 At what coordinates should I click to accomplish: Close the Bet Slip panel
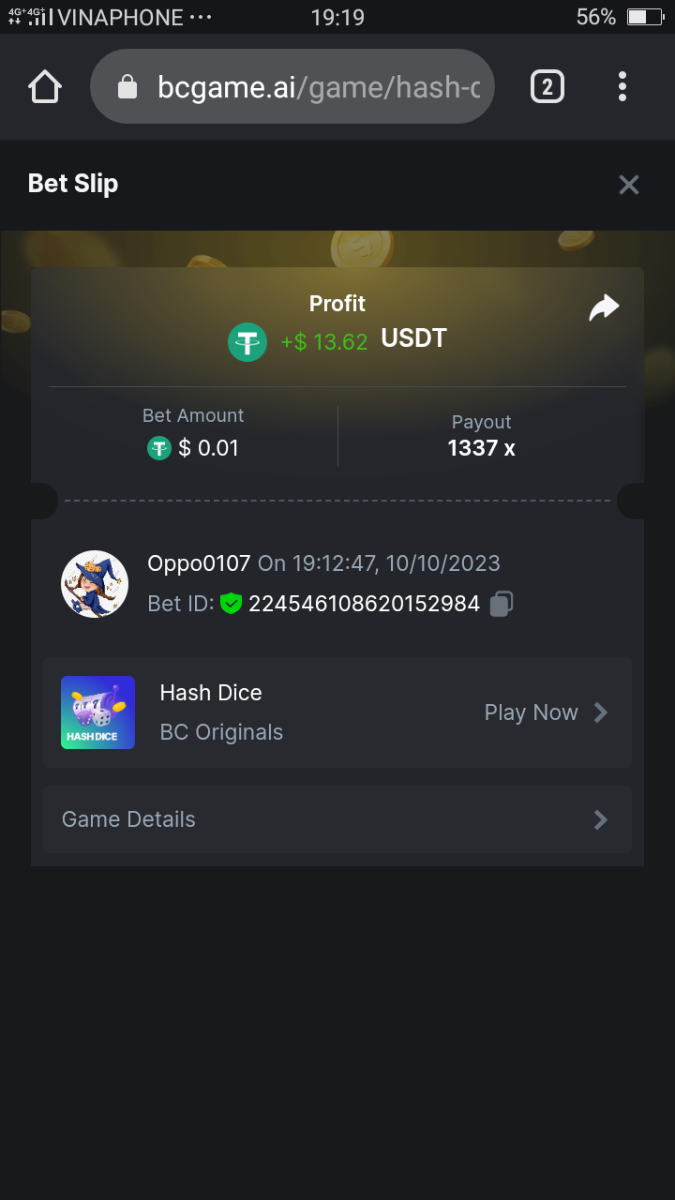(628, 184)
